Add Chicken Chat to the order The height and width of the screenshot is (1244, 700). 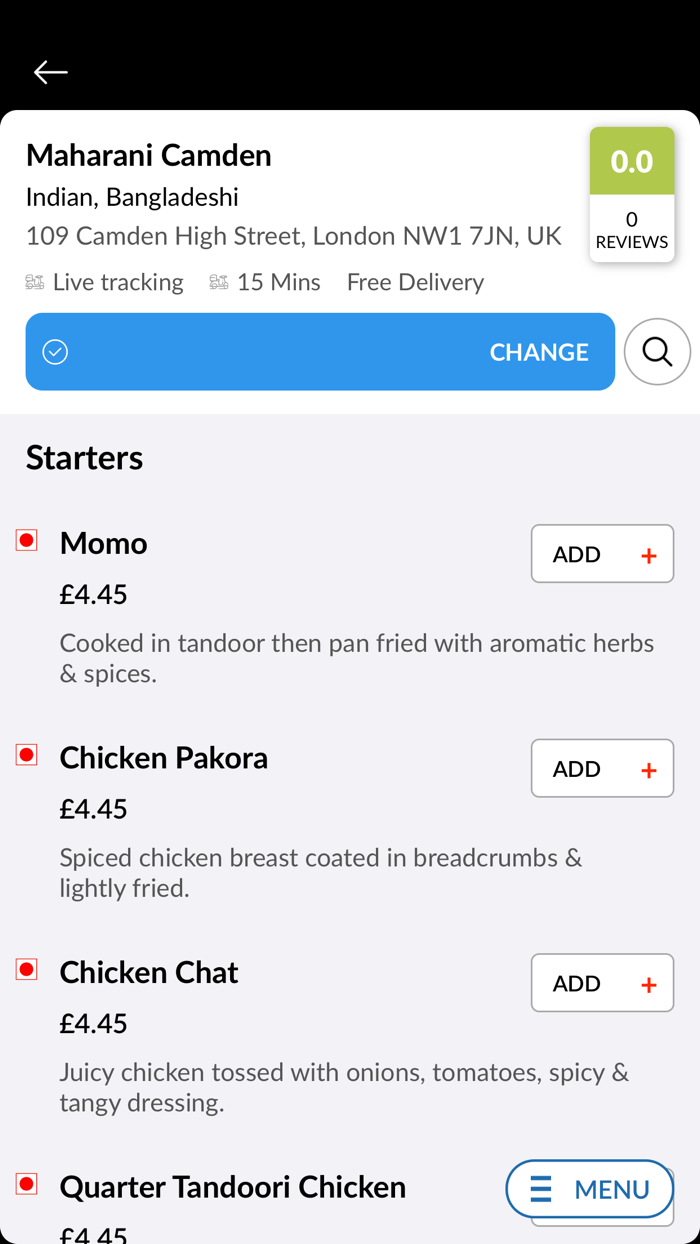pos(602,983)
